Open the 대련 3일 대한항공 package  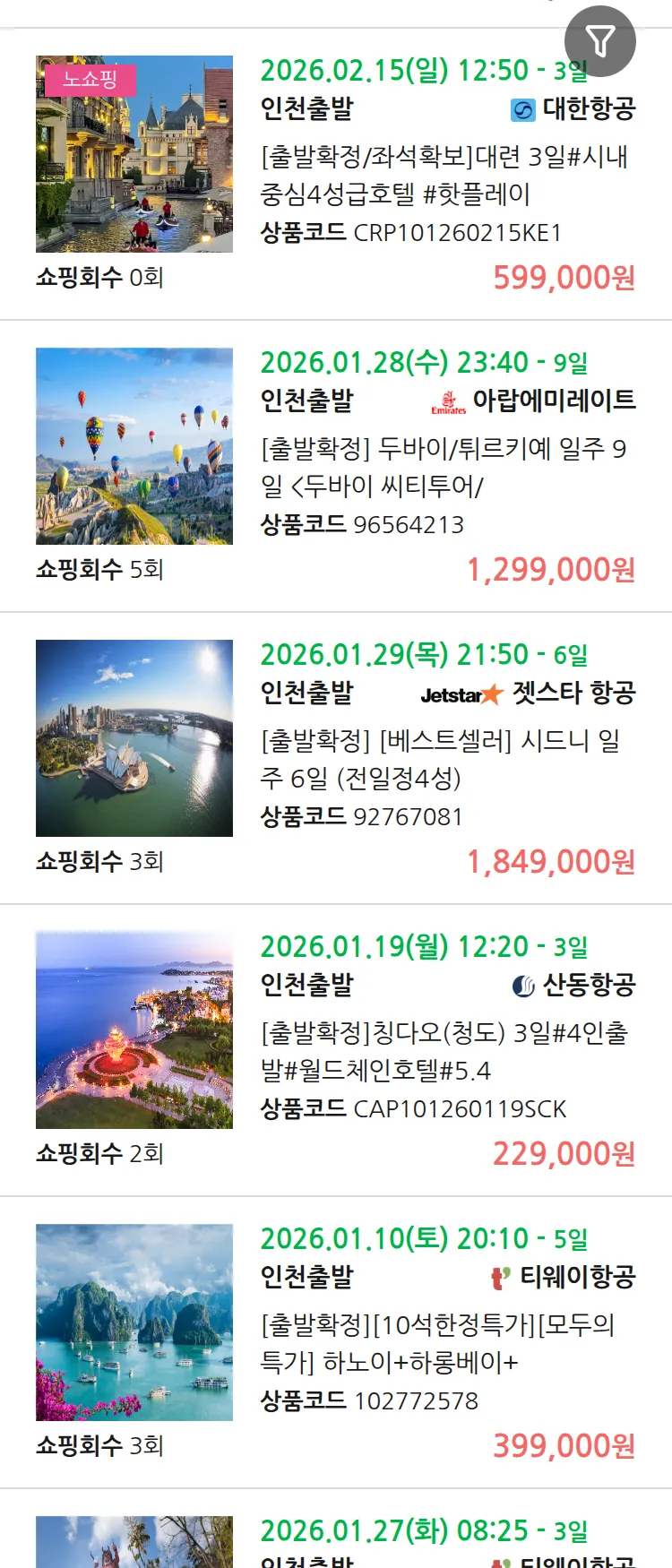pos(444,176)
